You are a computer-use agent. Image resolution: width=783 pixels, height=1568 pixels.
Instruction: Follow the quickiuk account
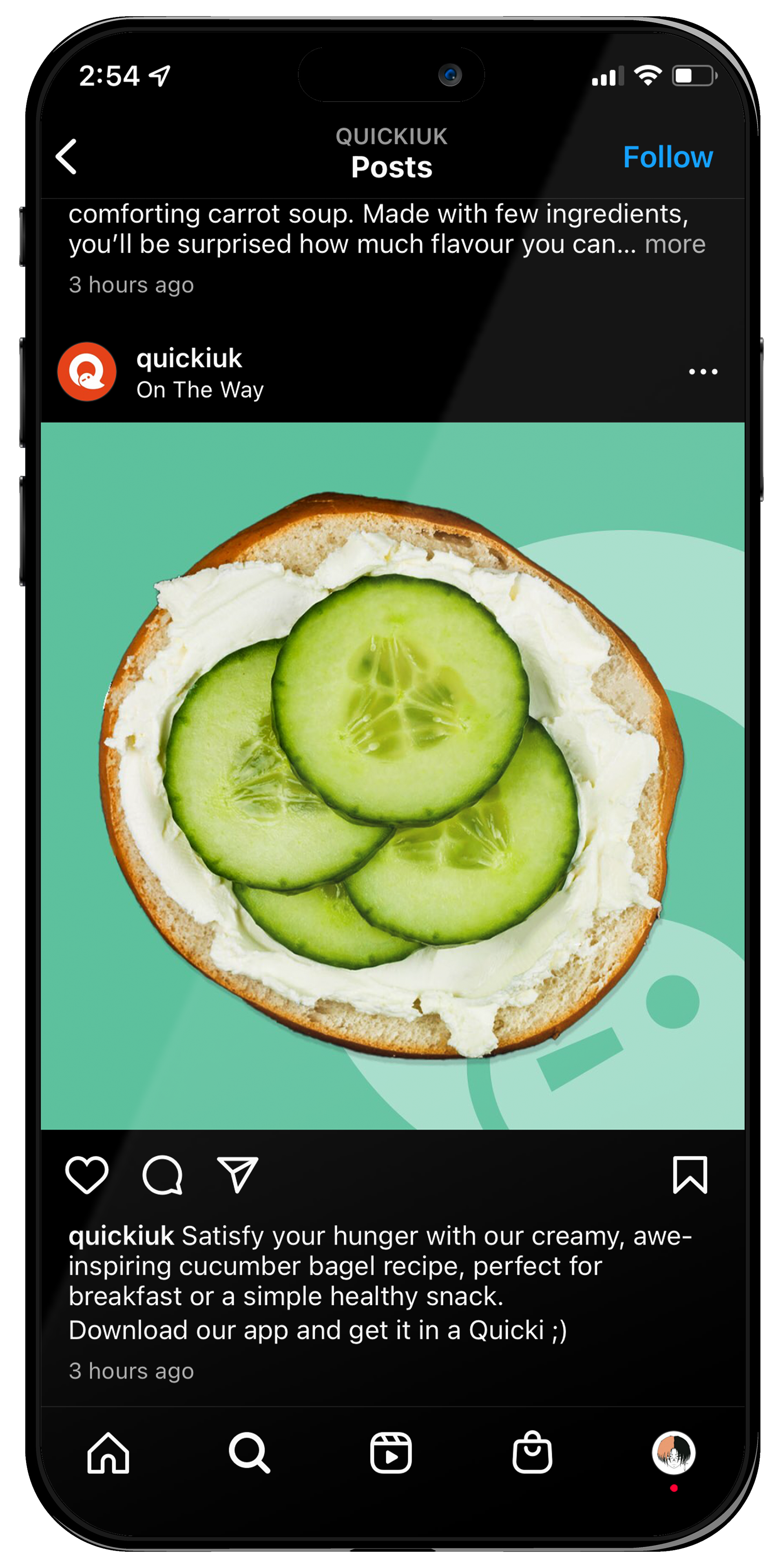click(x=668, y=157)
